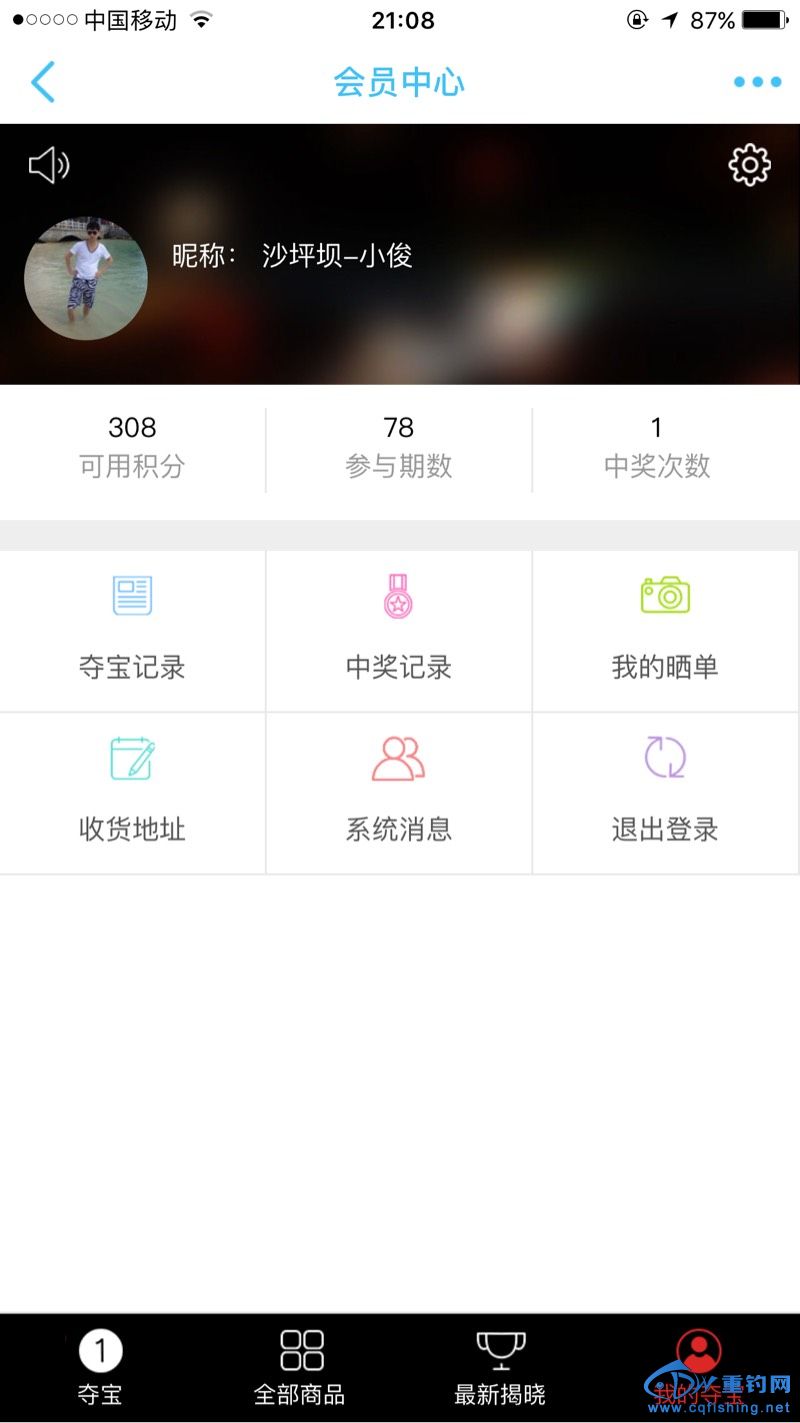Open the three-dot overflow menu
Image resolution: width=800 pixels, height=1423 pixels.
[x=757, y=82]
